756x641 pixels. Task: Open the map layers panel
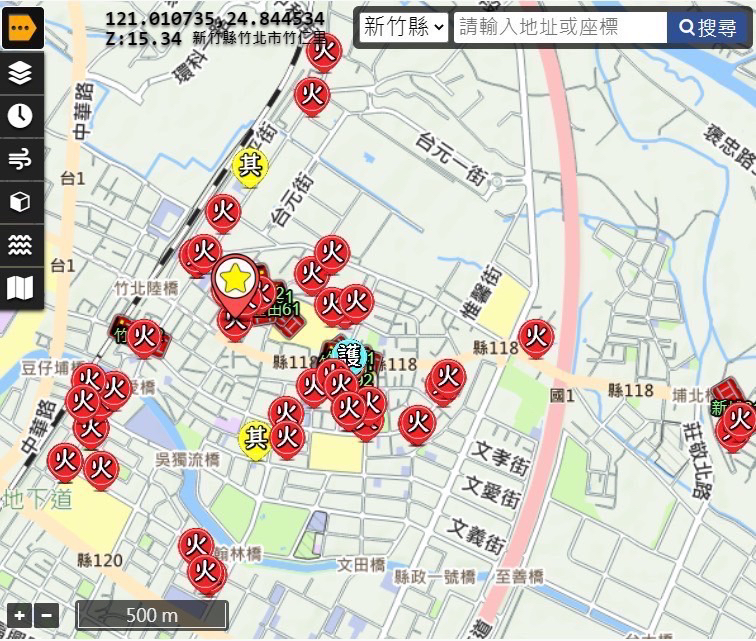tap(21, 72)
